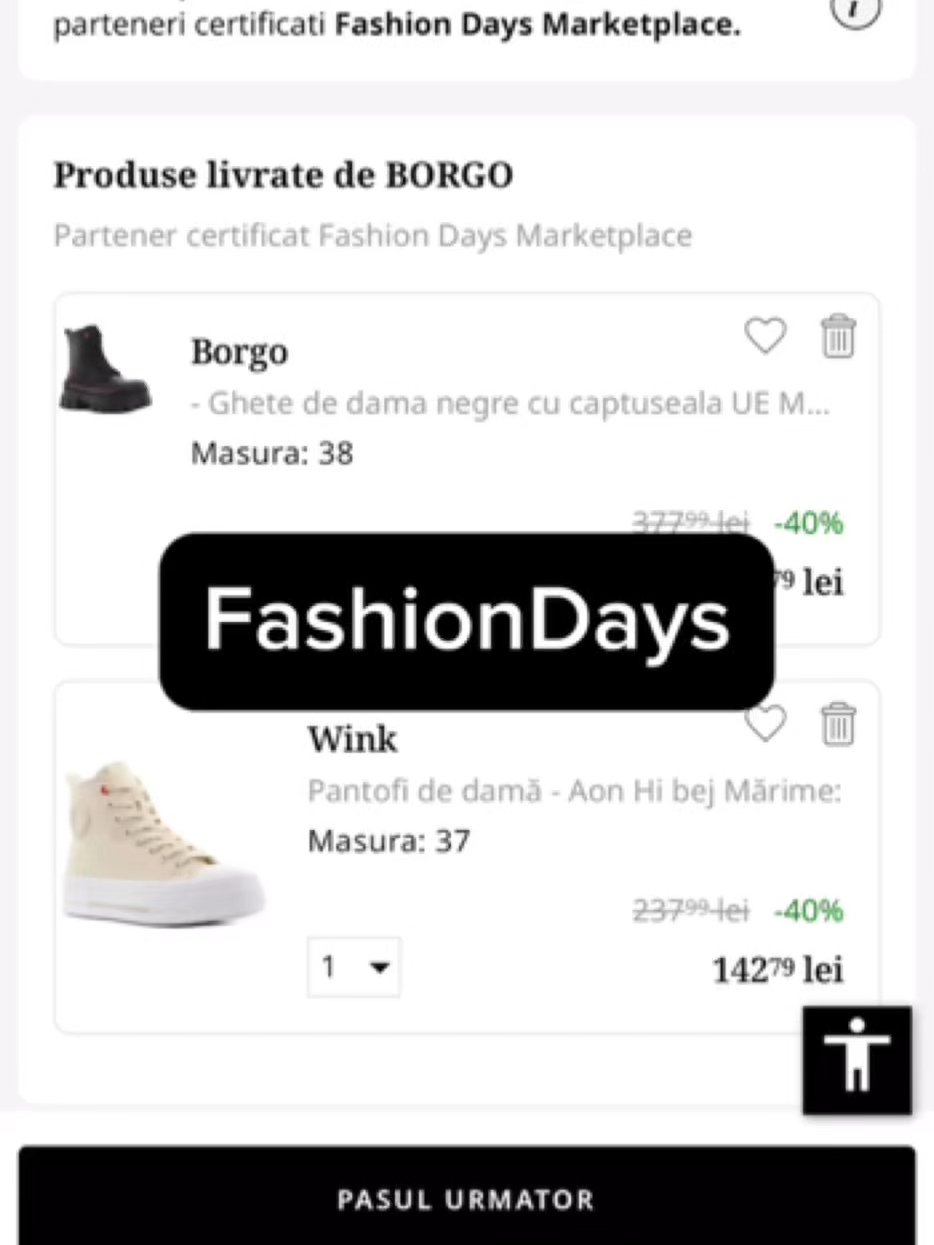Add the Wink sneakers to favorites
Screen dimensions: 934x1245
tap(765, 725)
